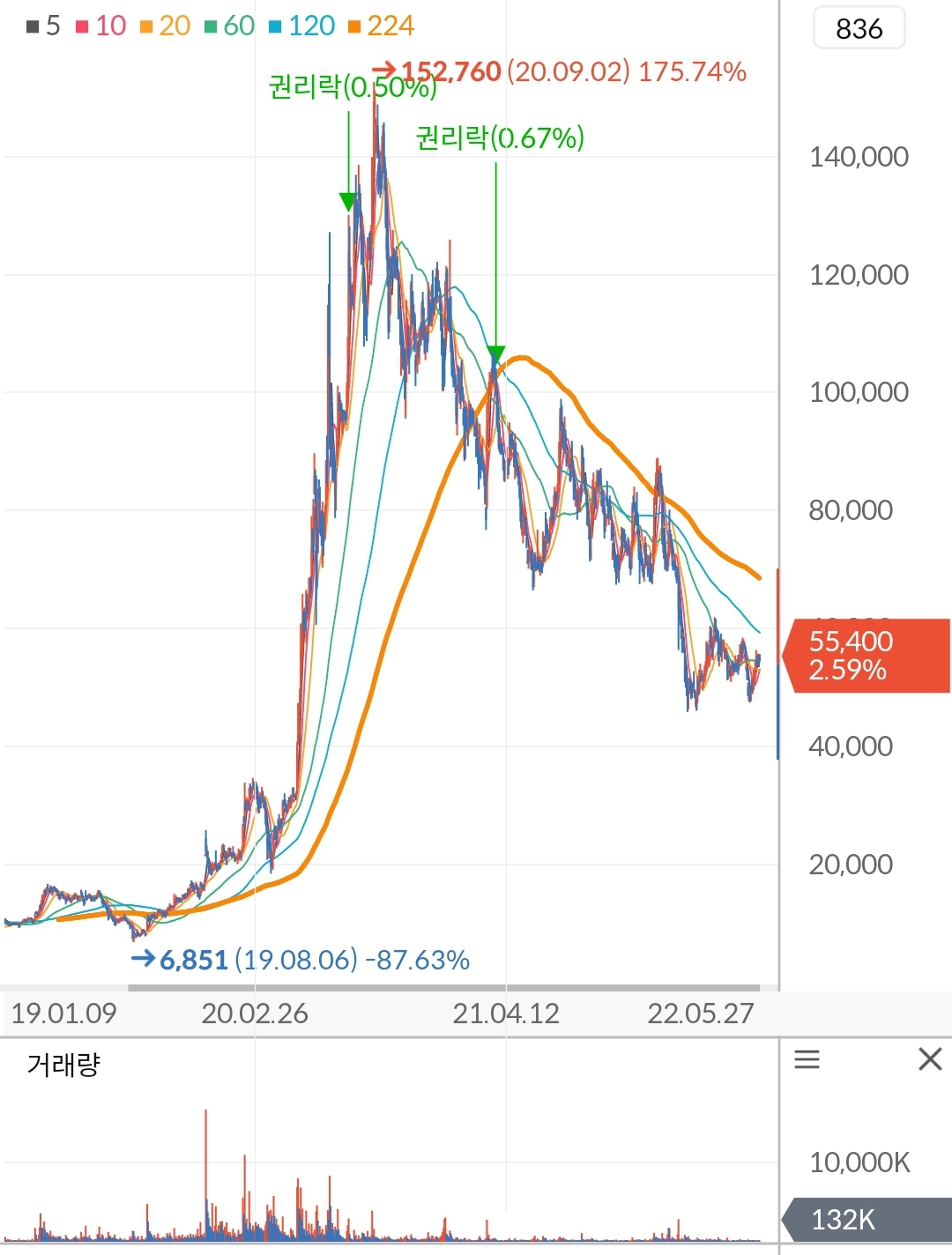
Task: Select the 22.05.27 date axis label
Action: point(701,1014)
